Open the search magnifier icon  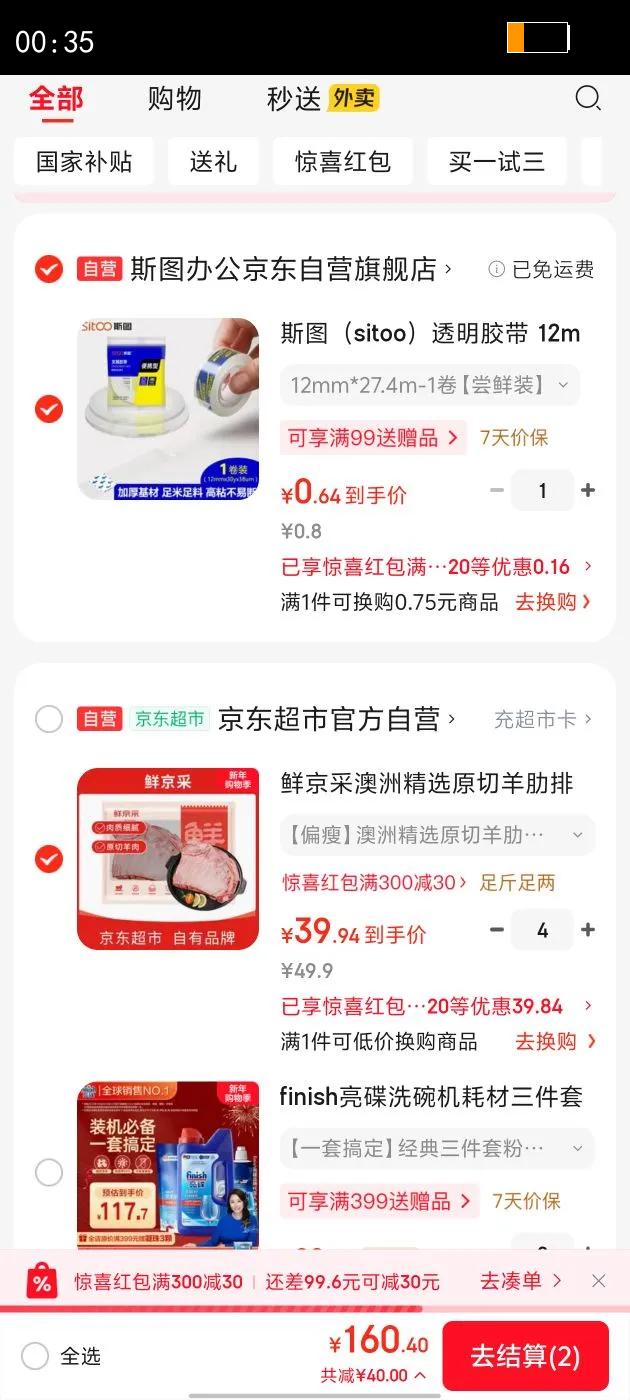(x=588, y=98)
